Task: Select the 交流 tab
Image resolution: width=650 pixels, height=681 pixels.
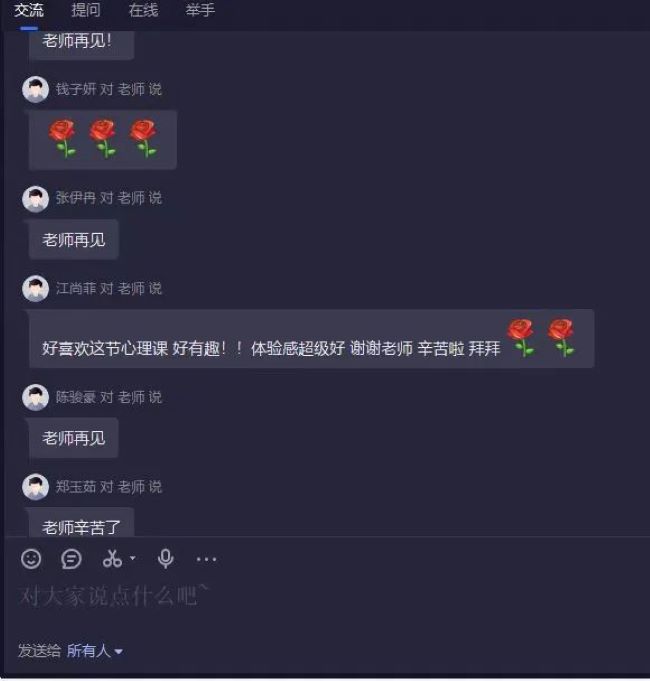Action: 29,11
